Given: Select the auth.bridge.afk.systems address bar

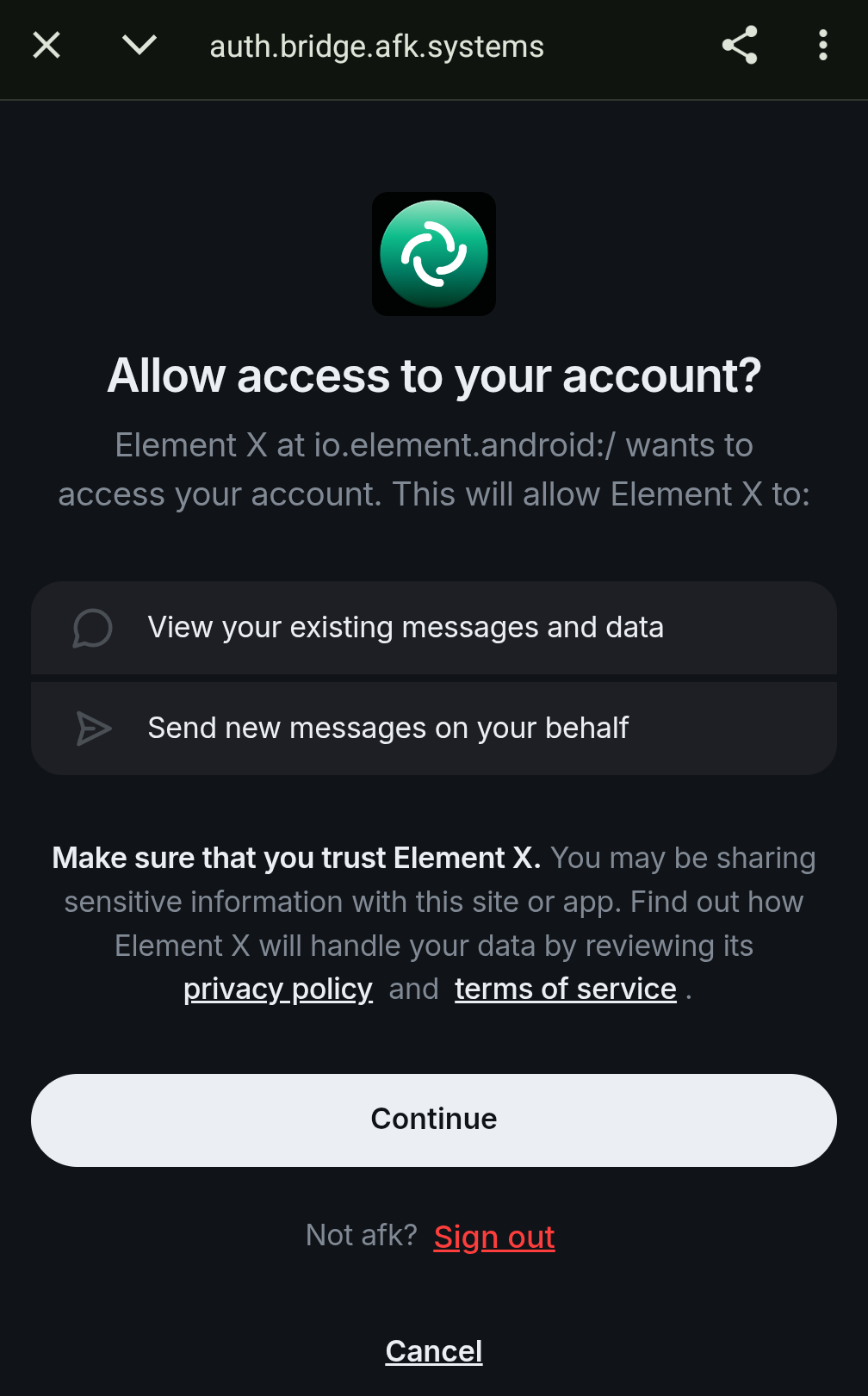Looking at the screenshot, I should [x=376, y=47].
